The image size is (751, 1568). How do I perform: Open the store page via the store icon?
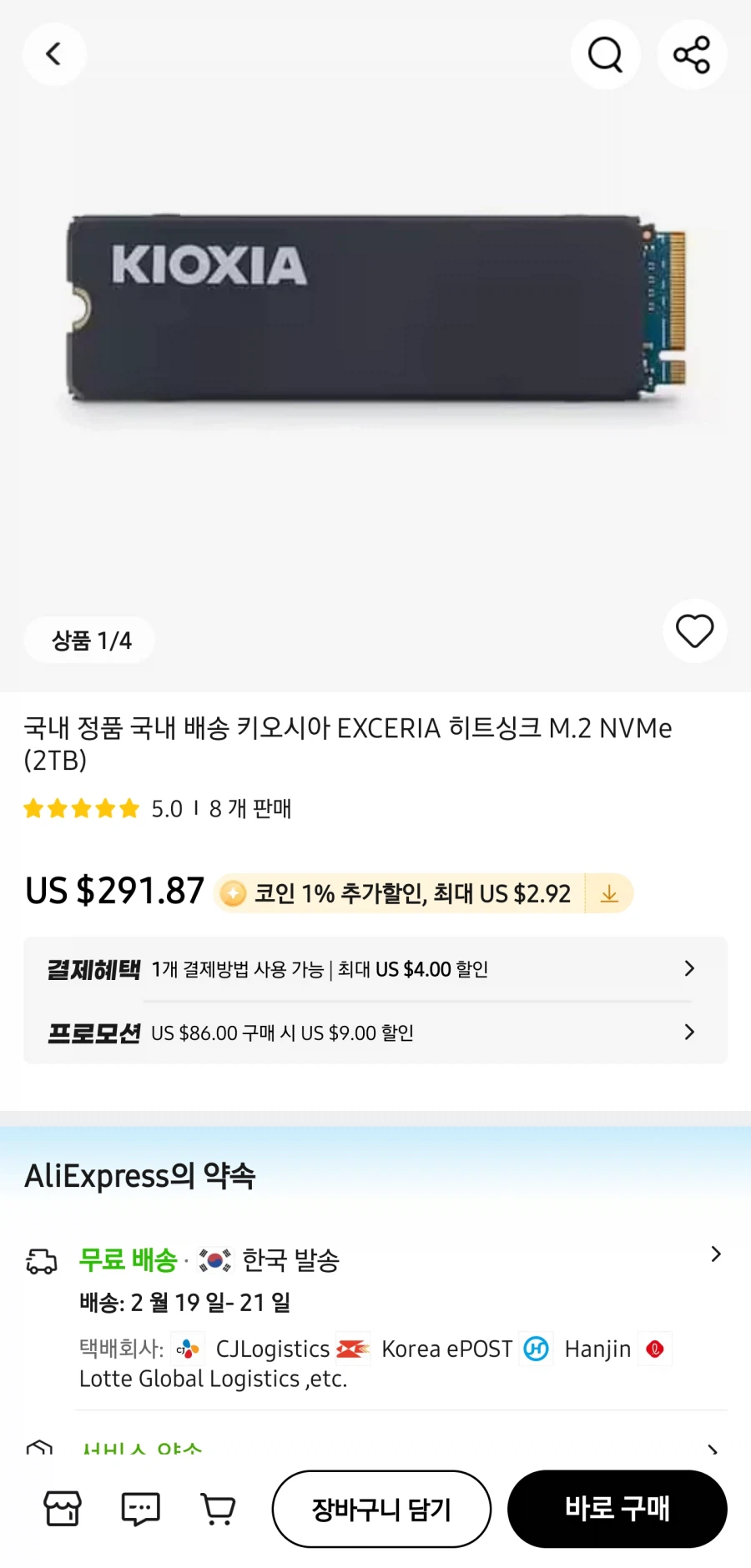tap(62, 1508)
